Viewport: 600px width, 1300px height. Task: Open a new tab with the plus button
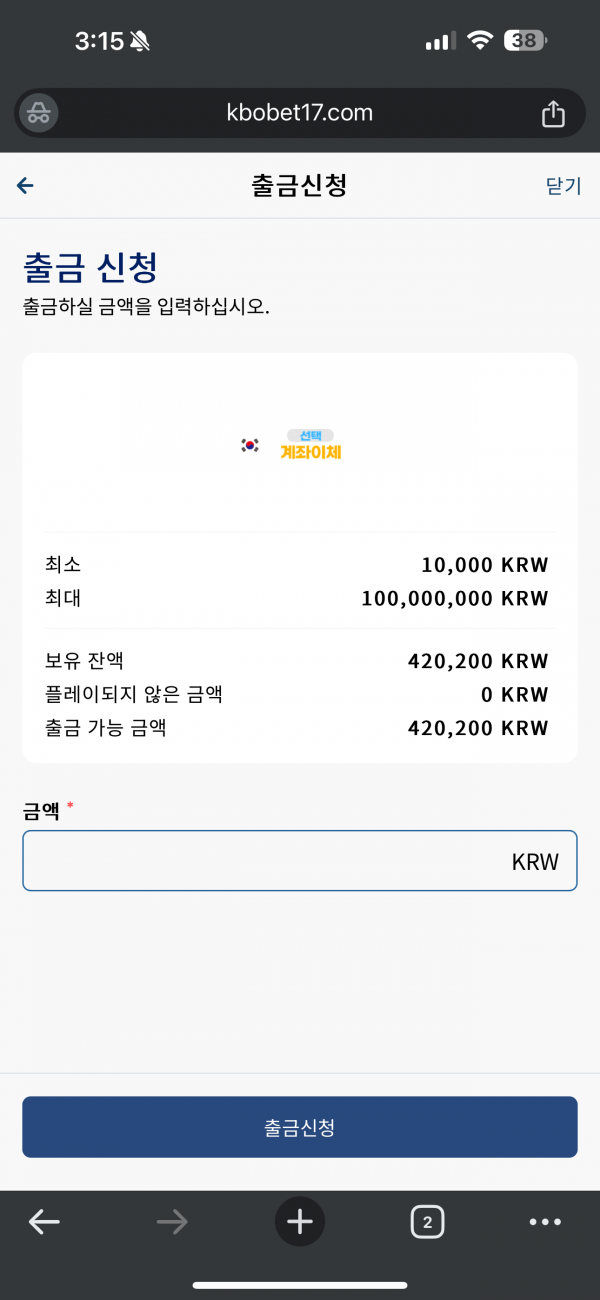[x=300, y=1221]
